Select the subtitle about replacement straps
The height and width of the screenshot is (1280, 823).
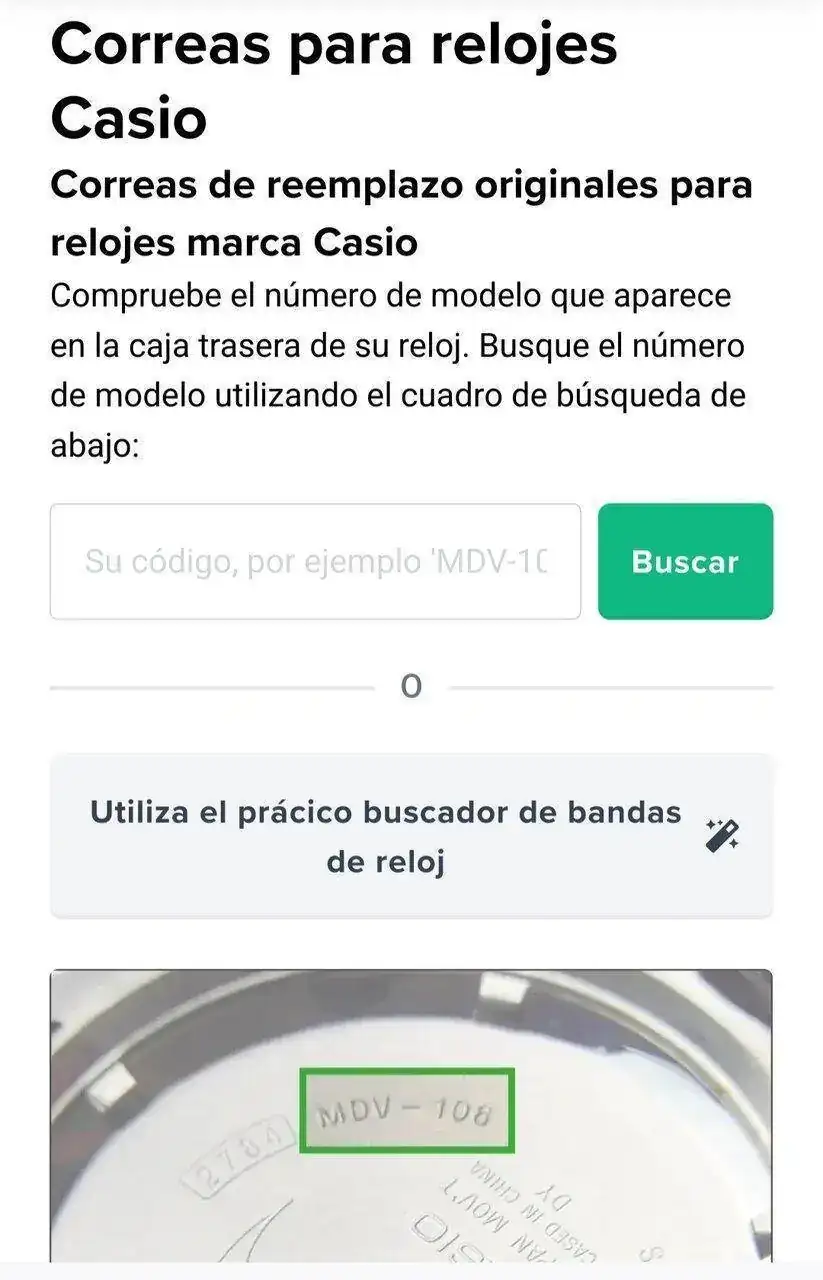coord(400,210)
